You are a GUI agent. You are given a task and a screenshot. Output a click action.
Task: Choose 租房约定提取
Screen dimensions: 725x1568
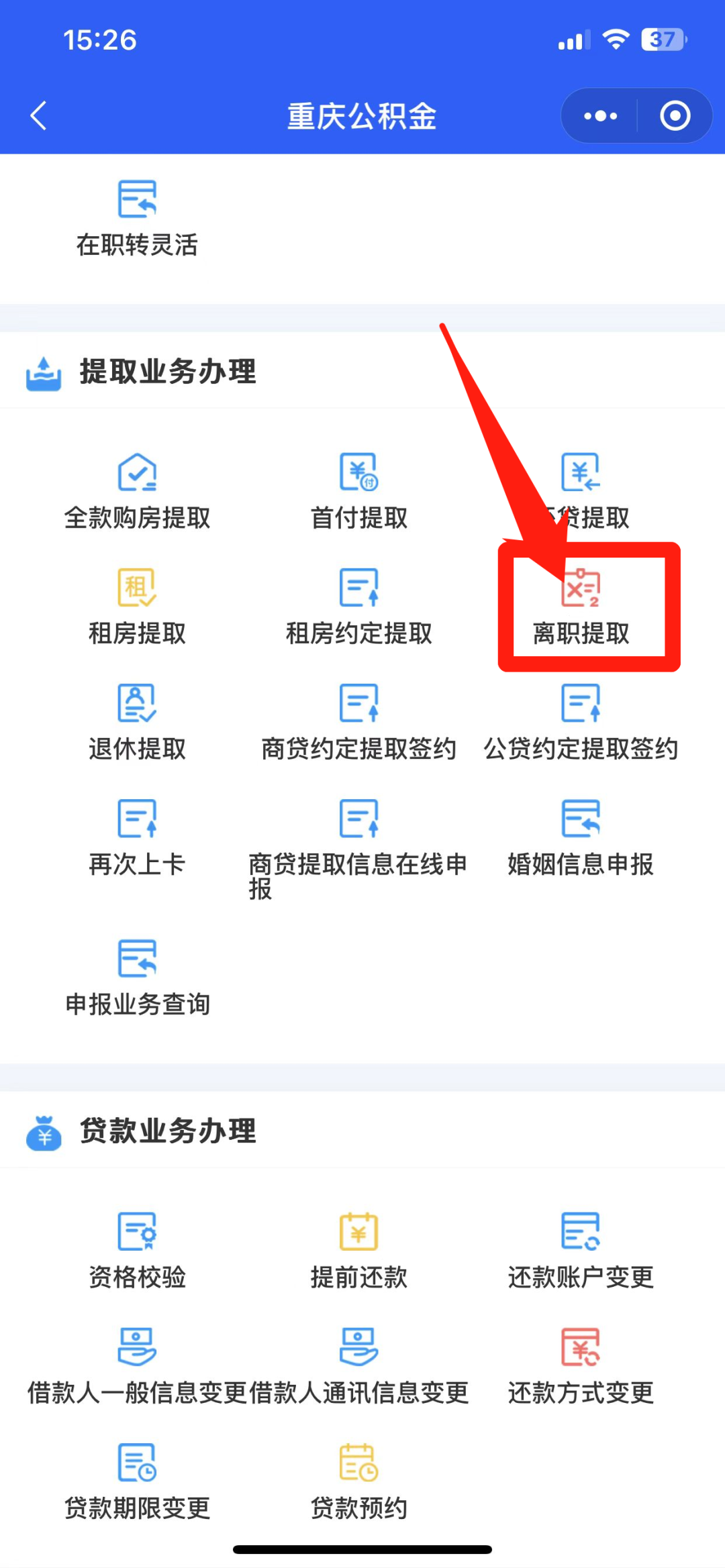359,607
